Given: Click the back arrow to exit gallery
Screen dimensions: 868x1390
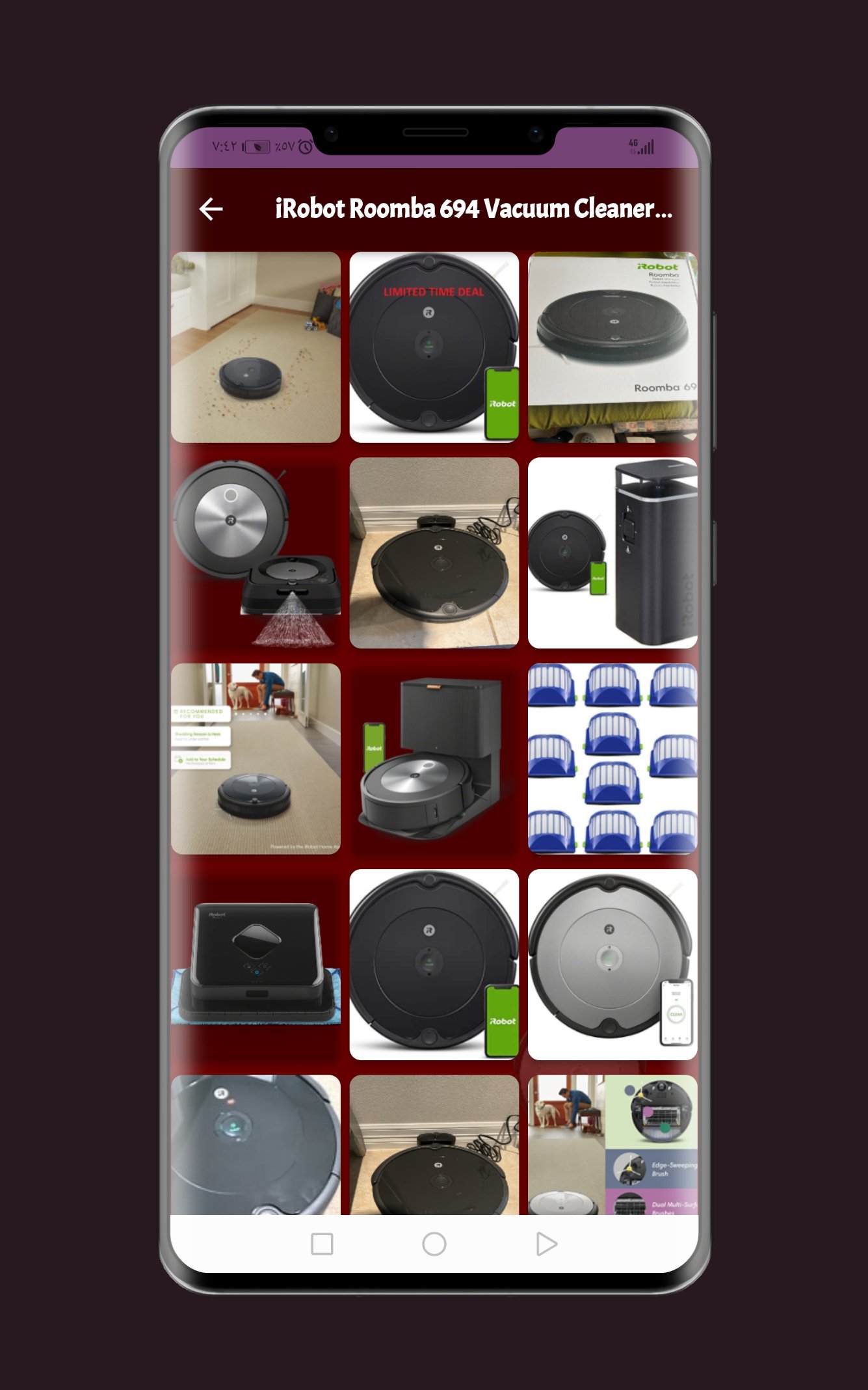Looking at the screenshot, I should tap(210, 209).
